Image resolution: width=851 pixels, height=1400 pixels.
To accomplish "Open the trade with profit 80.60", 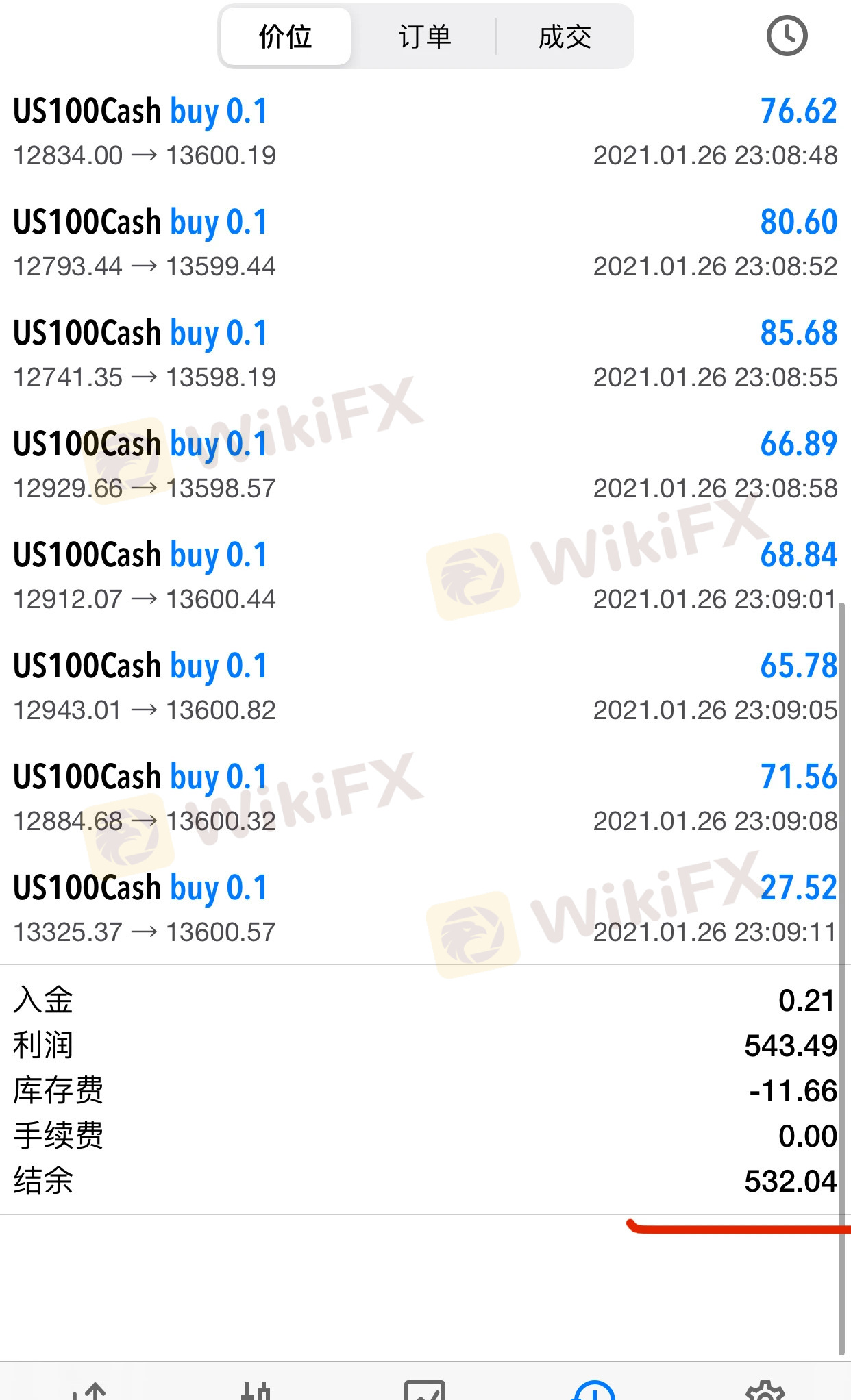I will coord(425,243).
